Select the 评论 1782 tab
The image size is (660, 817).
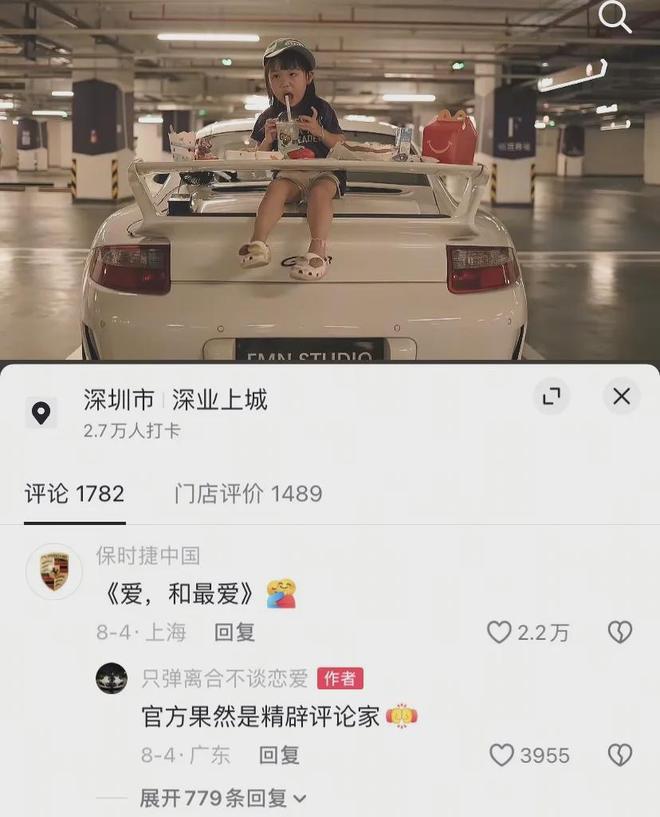tap(75, 493)
